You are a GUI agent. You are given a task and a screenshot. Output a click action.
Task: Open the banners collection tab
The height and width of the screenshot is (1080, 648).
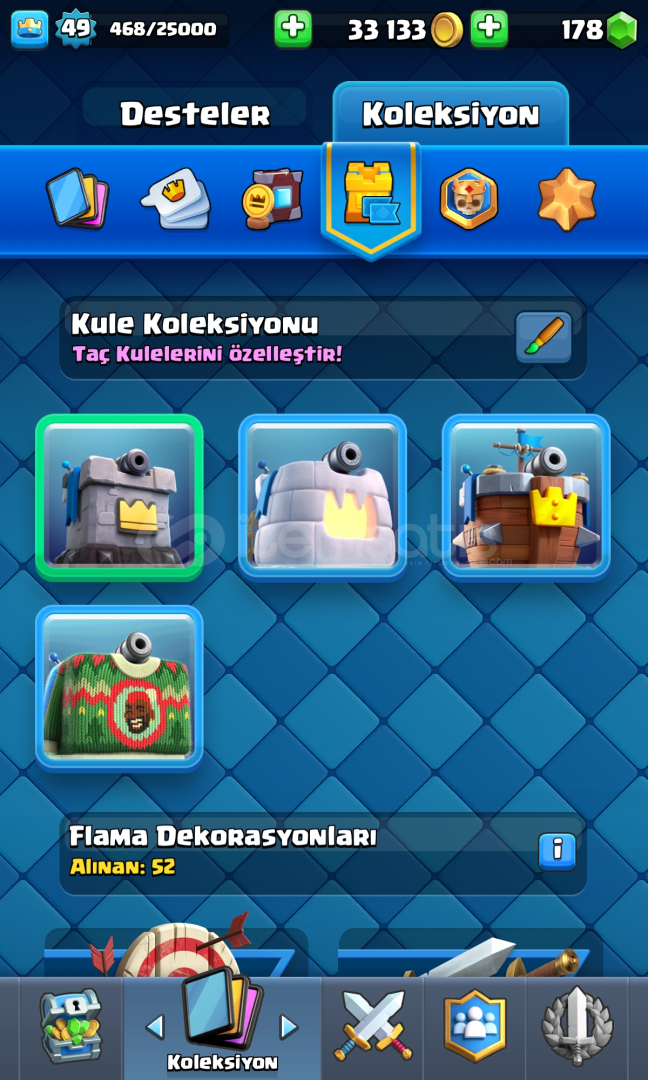pos(273,199)
